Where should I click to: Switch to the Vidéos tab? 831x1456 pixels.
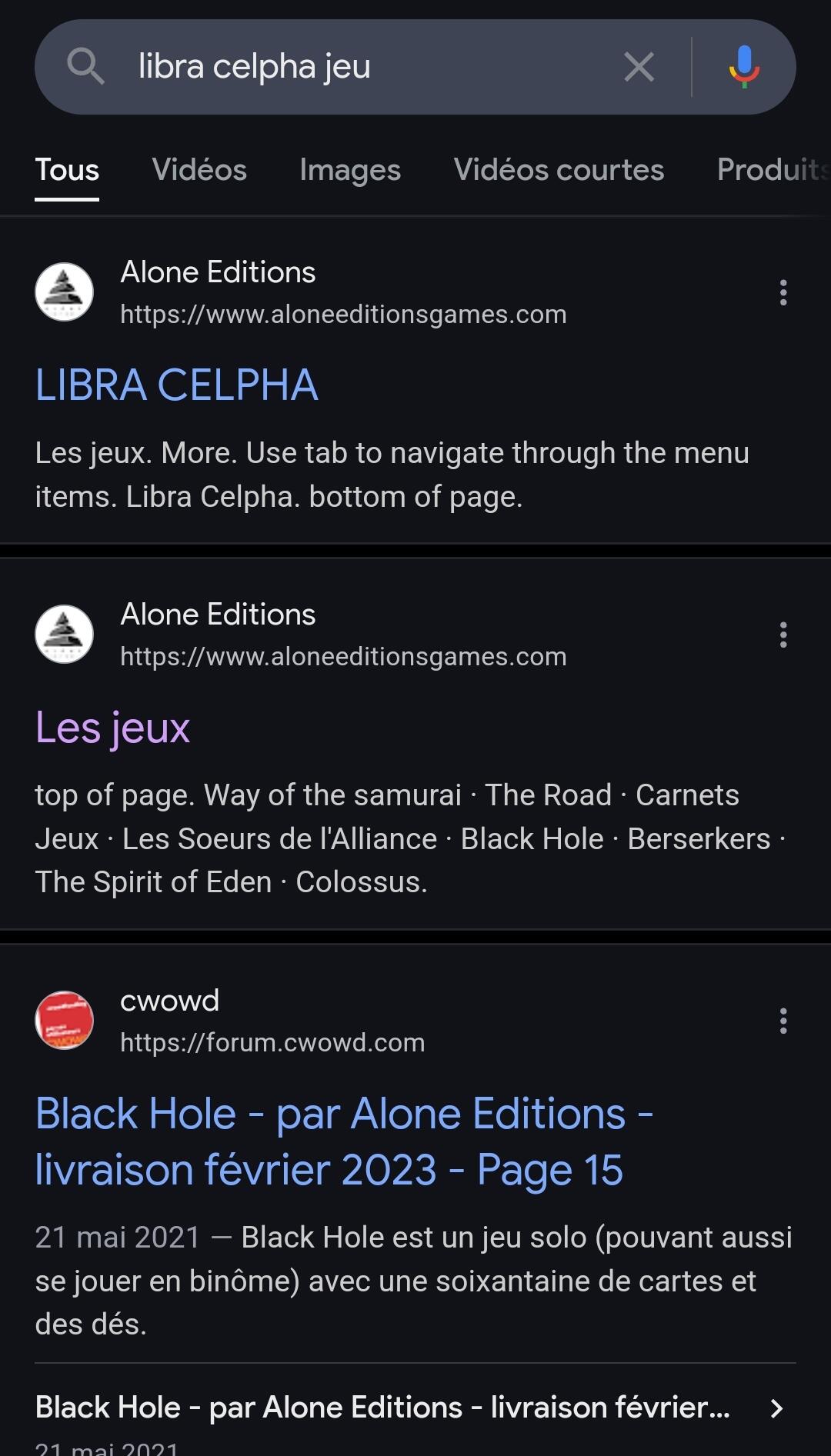(x=199, y=170)
